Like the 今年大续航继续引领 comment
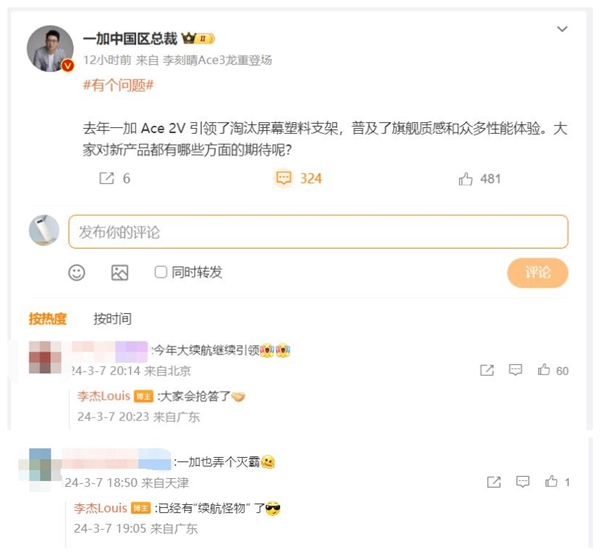This screenshot has width=600, height=555. pyautogui.click(x=545, y=370)
